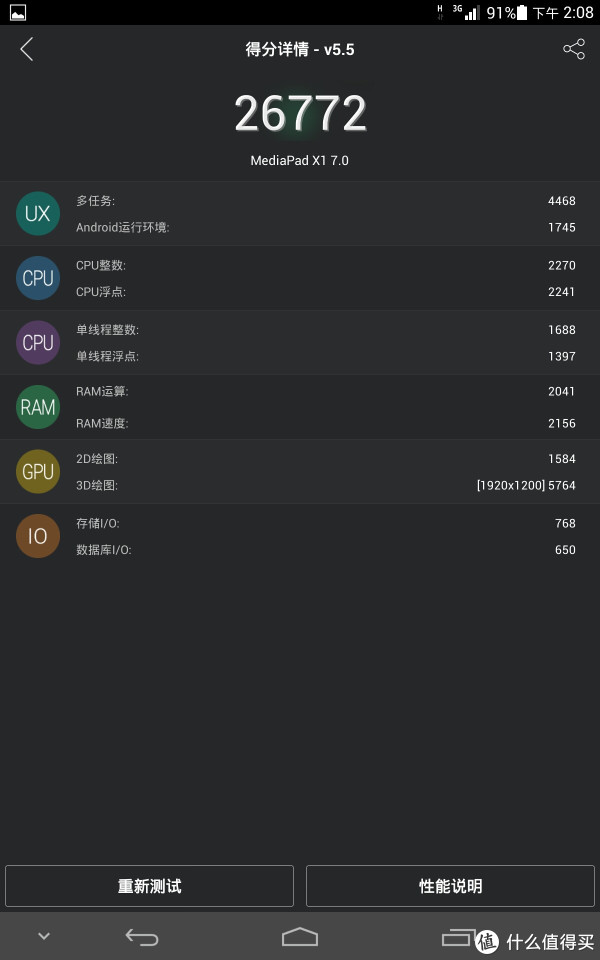Hide the navigation bar with the chevron
This screenshot has height=960, width=600.
pyautogui.click(x=44, y=936)
